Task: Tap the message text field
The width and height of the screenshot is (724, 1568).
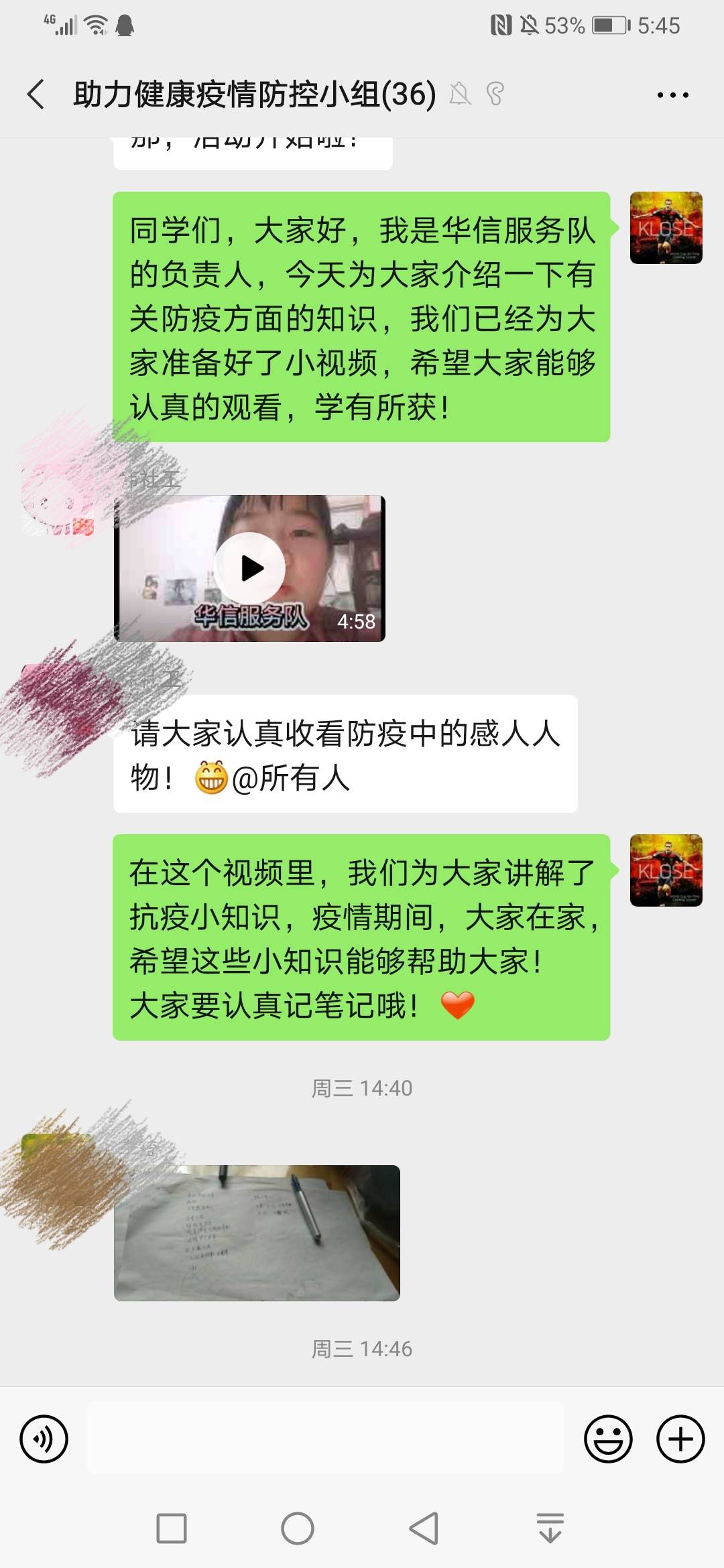Action: pos(326,1438)
